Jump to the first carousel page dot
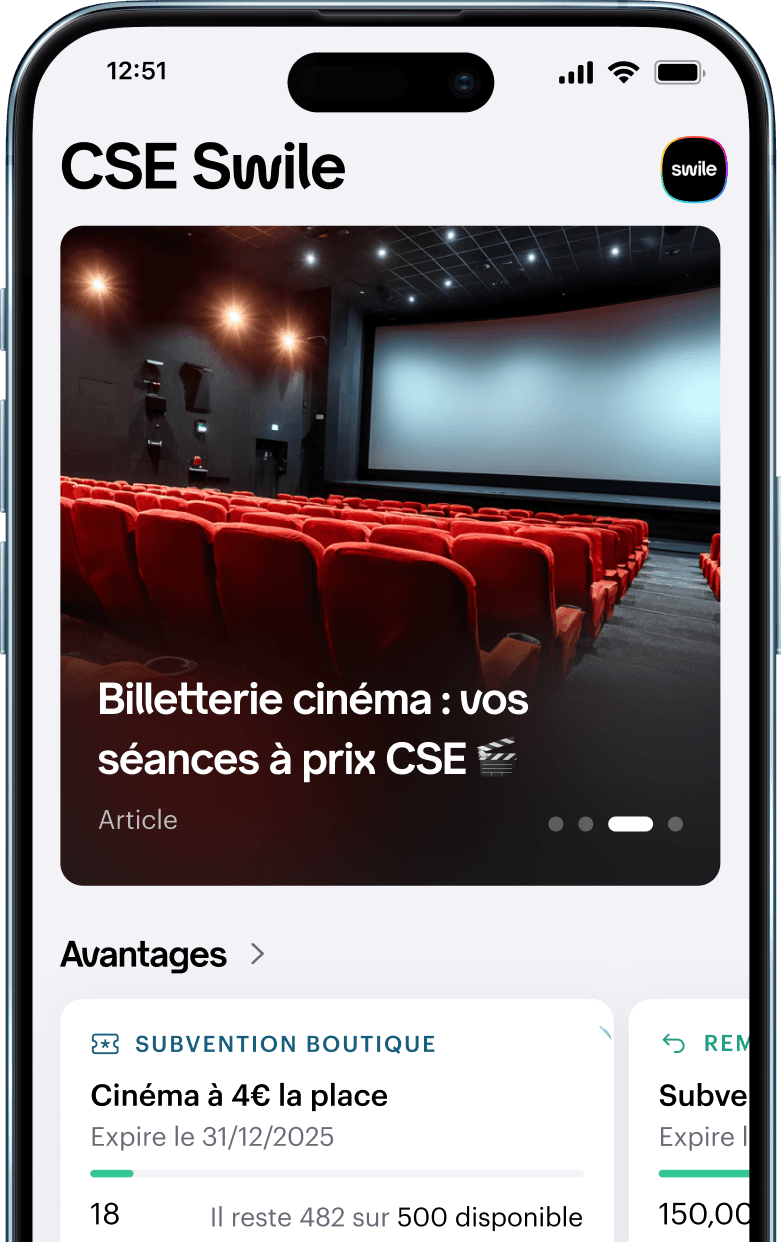782x1242 pixels. tap(556, 824)
